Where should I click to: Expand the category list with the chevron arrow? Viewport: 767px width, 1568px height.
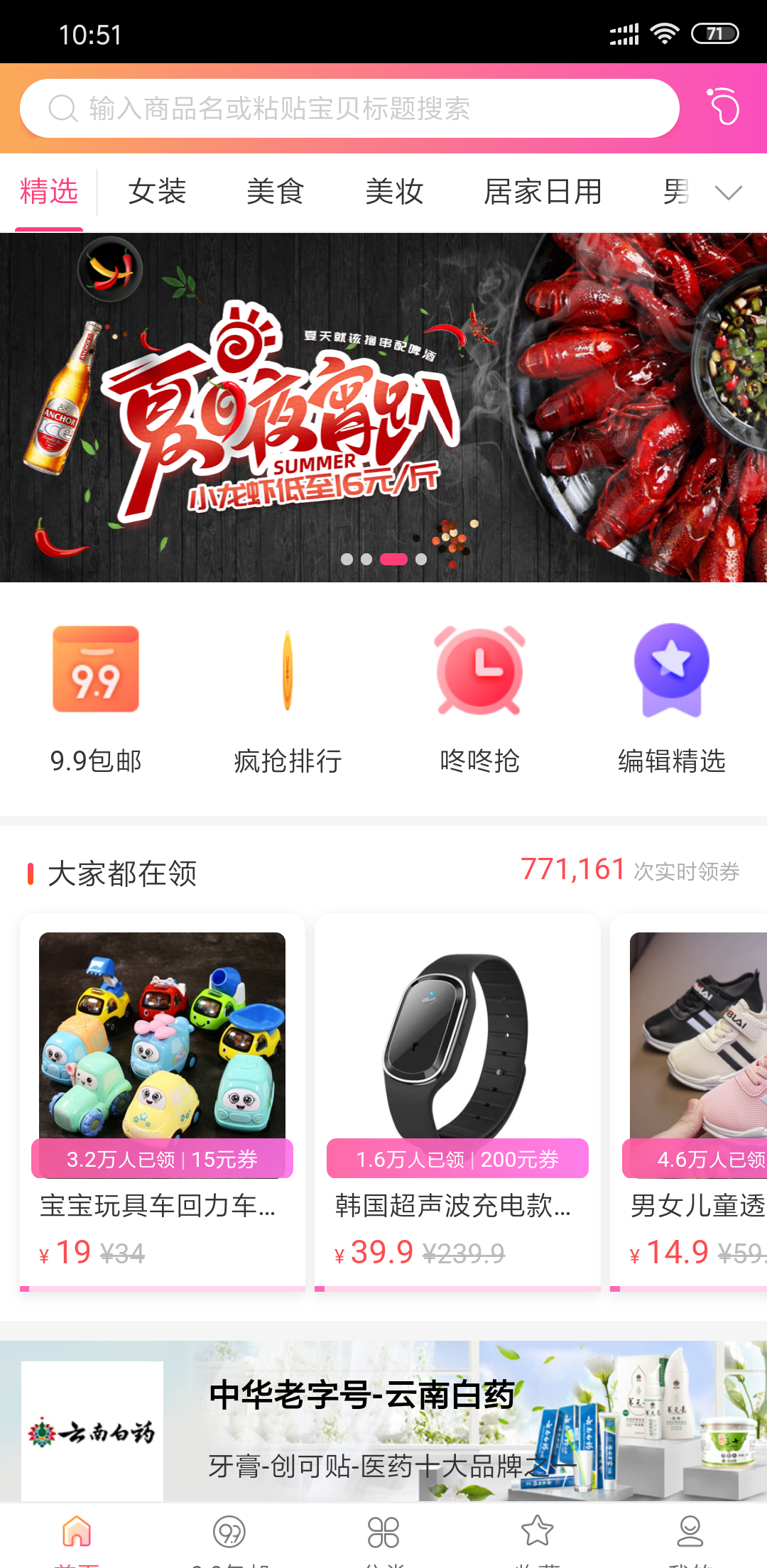click(x=727, y=192)
